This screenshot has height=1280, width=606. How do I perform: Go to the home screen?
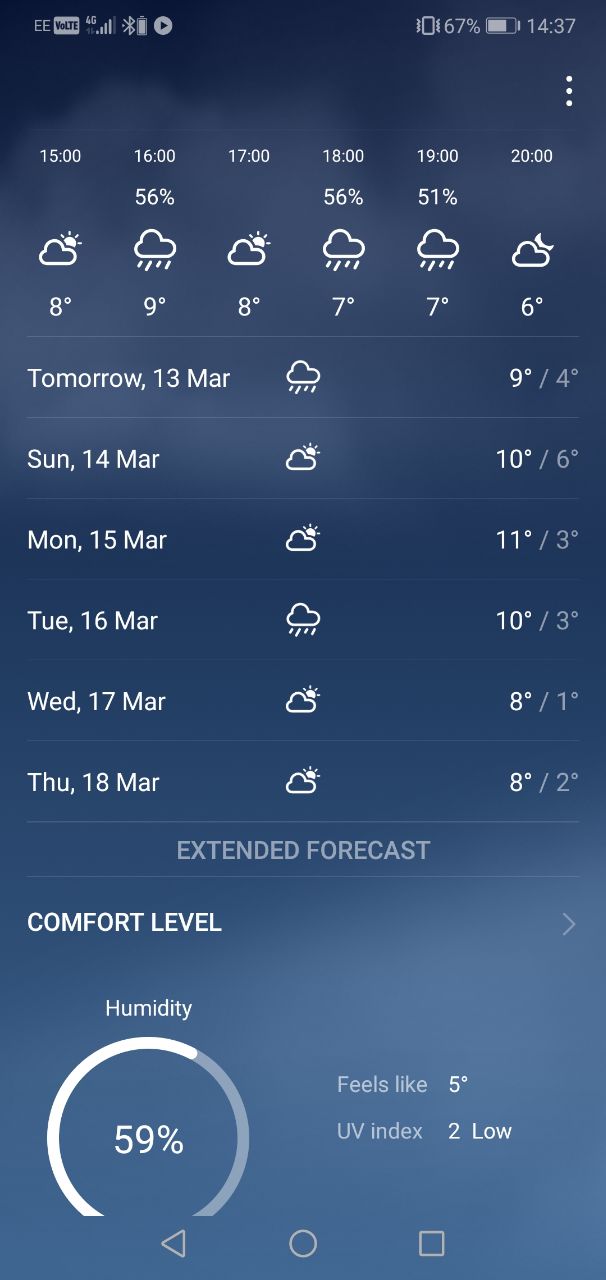coord(303,1243)
